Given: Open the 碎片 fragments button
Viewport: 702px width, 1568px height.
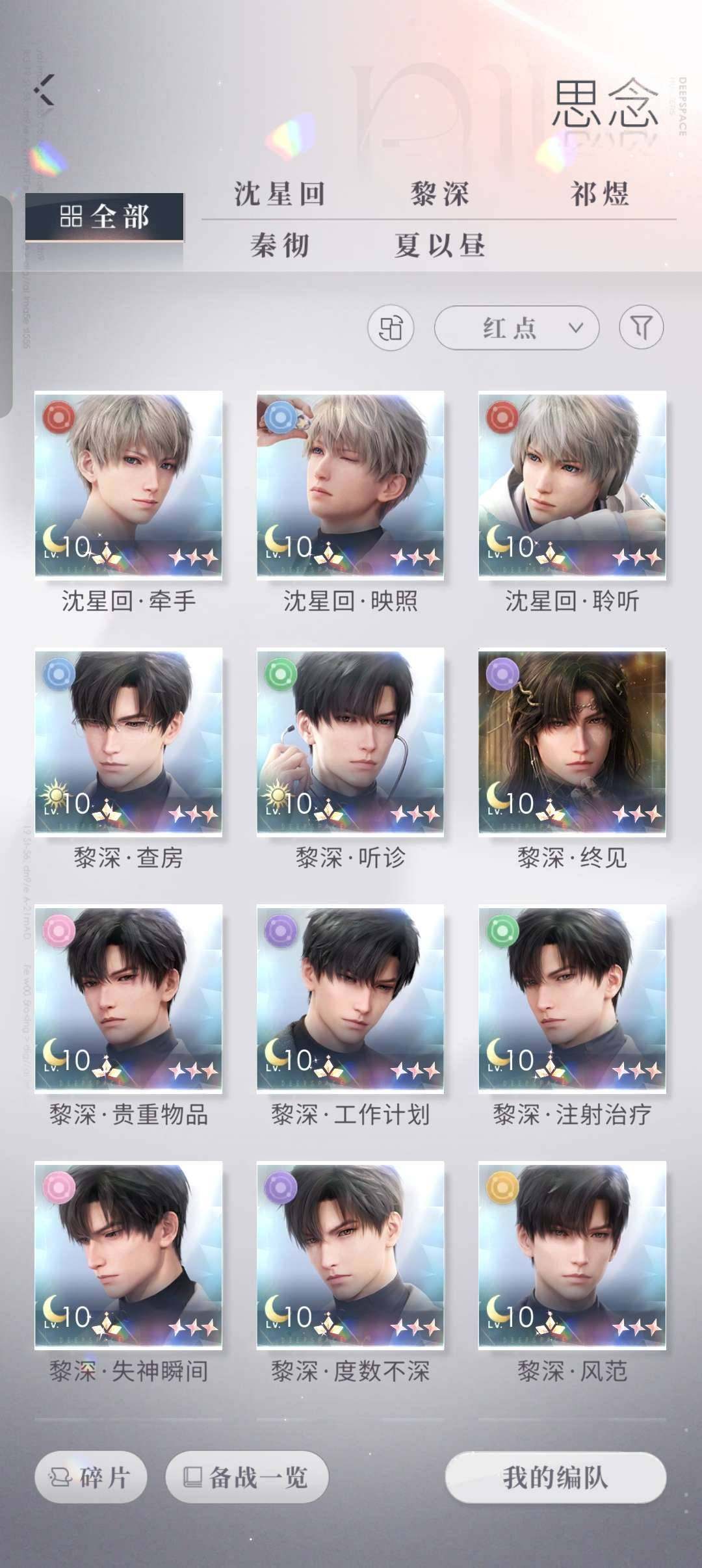Looking at the screenshot, I should [91, 1478].
